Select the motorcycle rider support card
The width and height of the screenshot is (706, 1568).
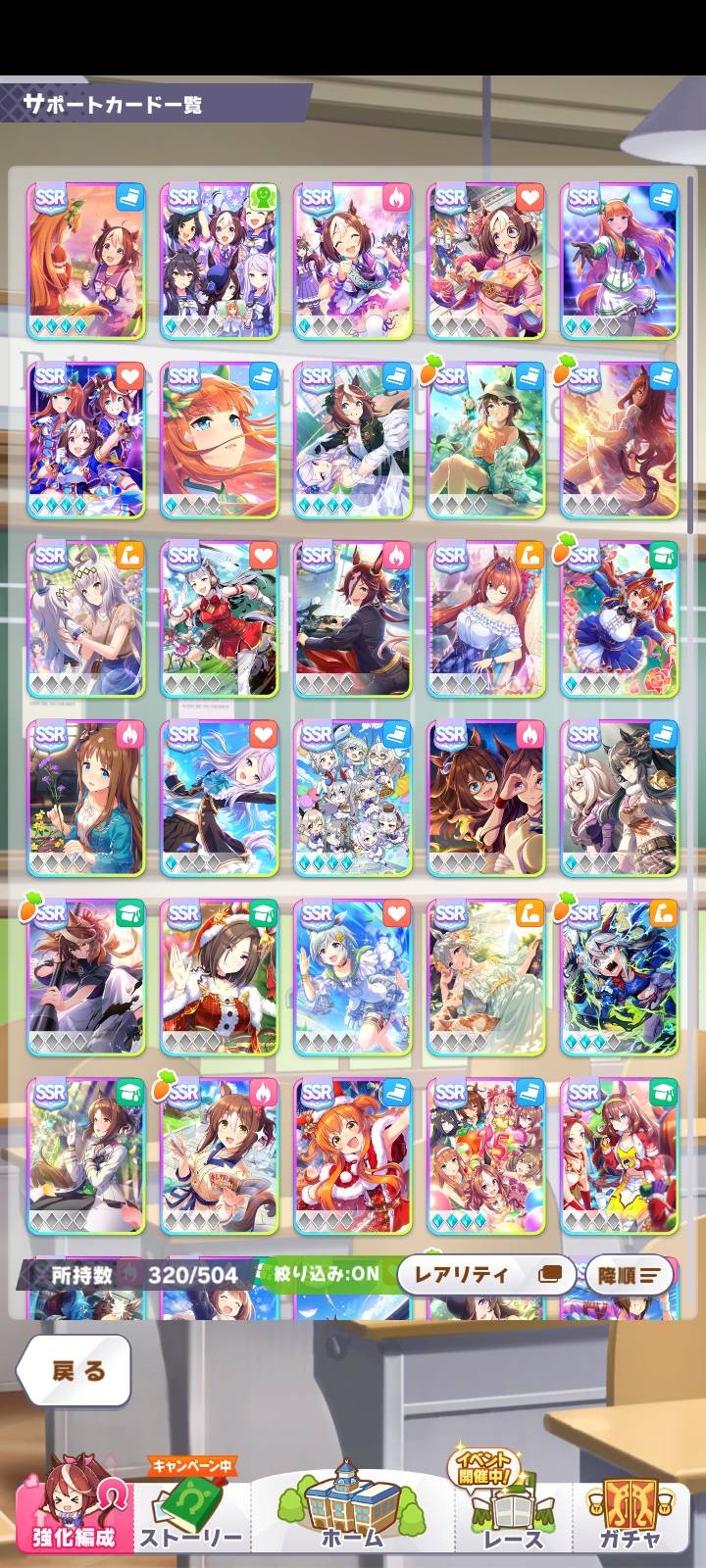352,619
